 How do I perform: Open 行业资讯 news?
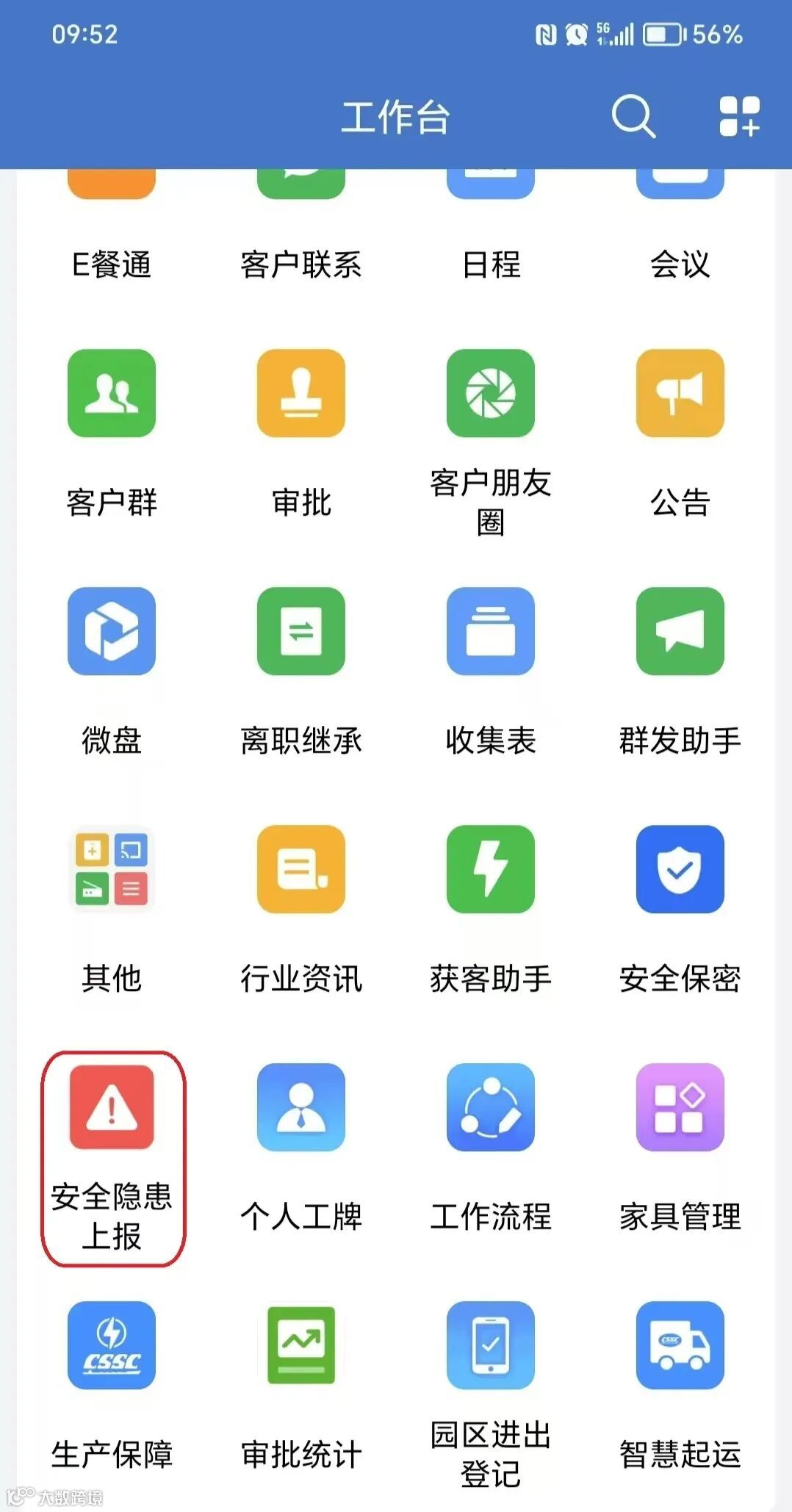click(x=301, y=869)
